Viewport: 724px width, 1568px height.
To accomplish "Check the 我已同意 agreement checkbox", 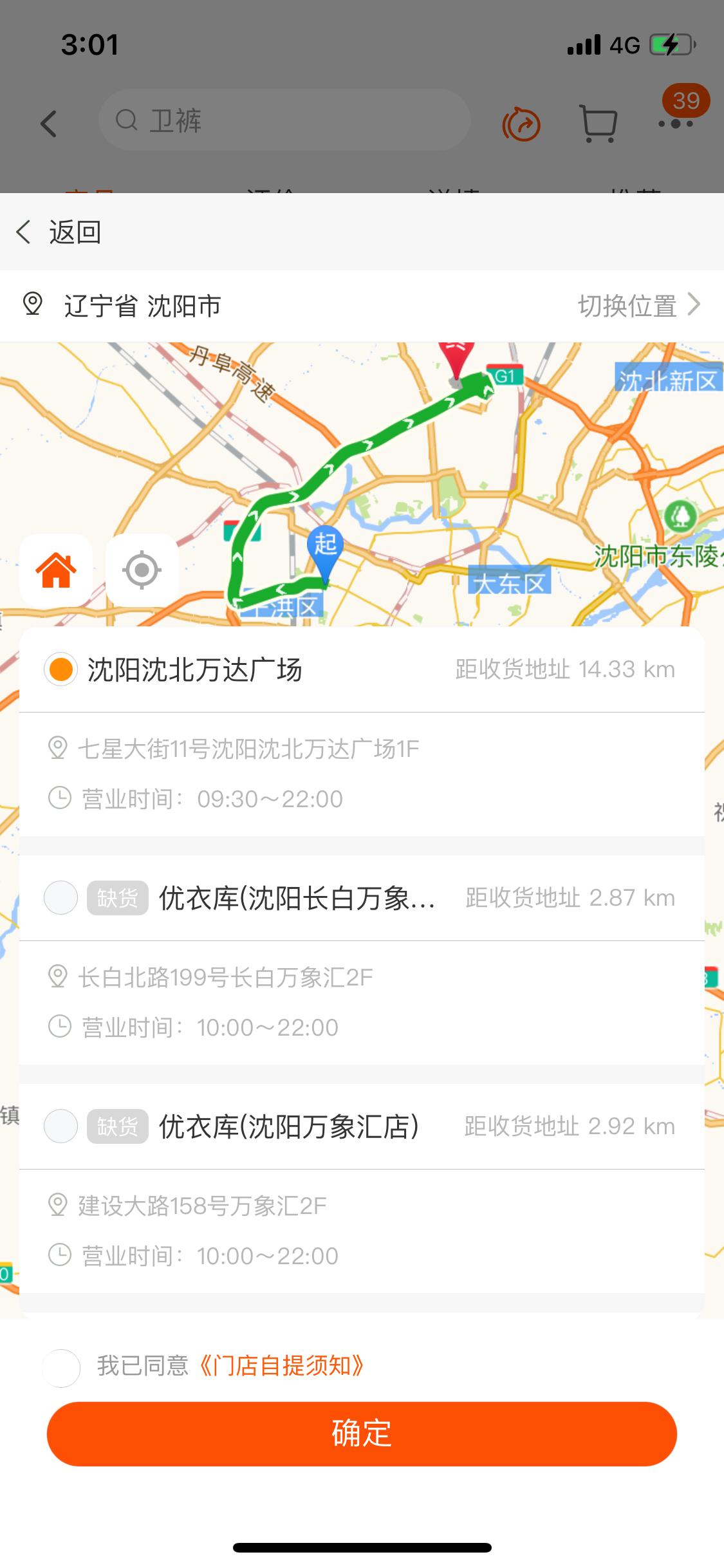I will (60, 1367).
